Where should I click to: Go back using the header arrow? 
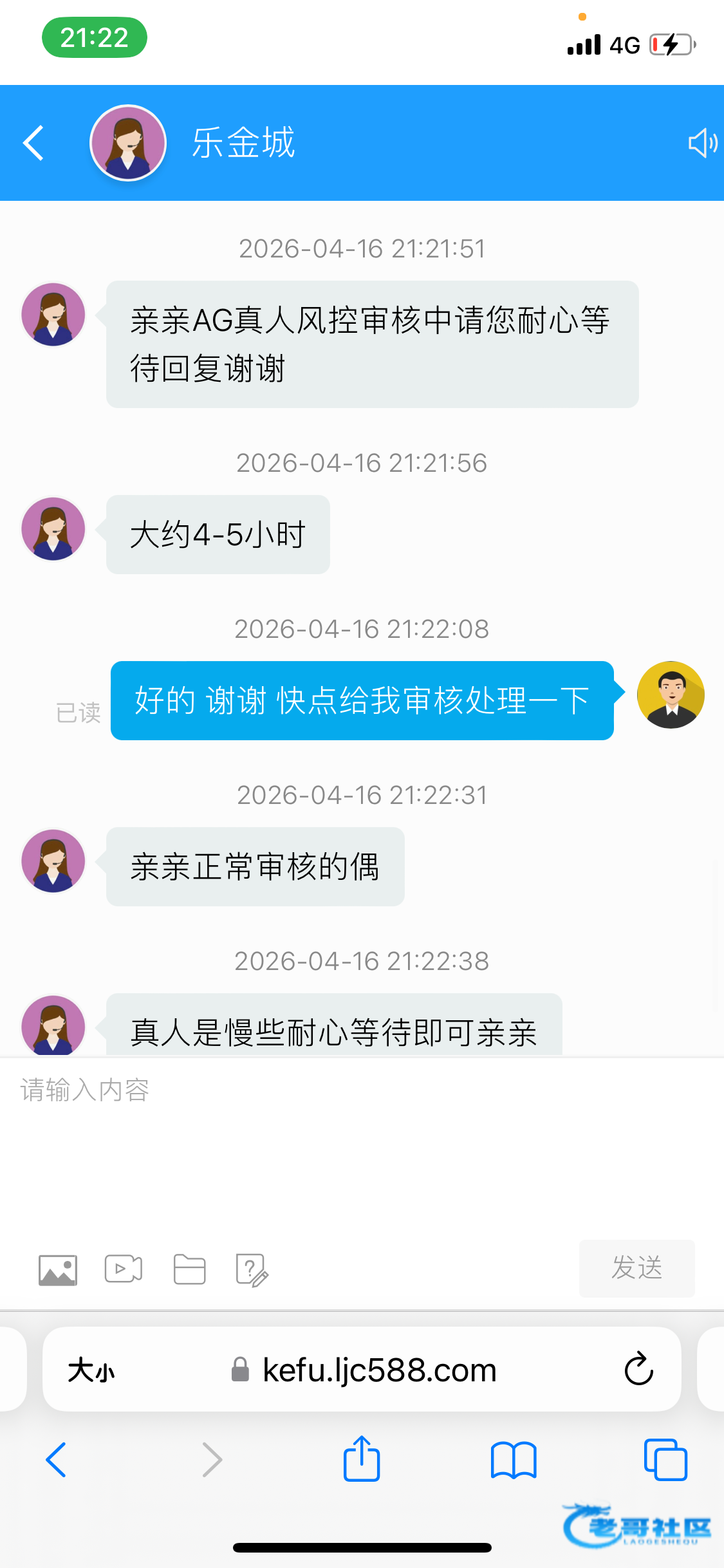pyautogui.click(x=33, y=143)
